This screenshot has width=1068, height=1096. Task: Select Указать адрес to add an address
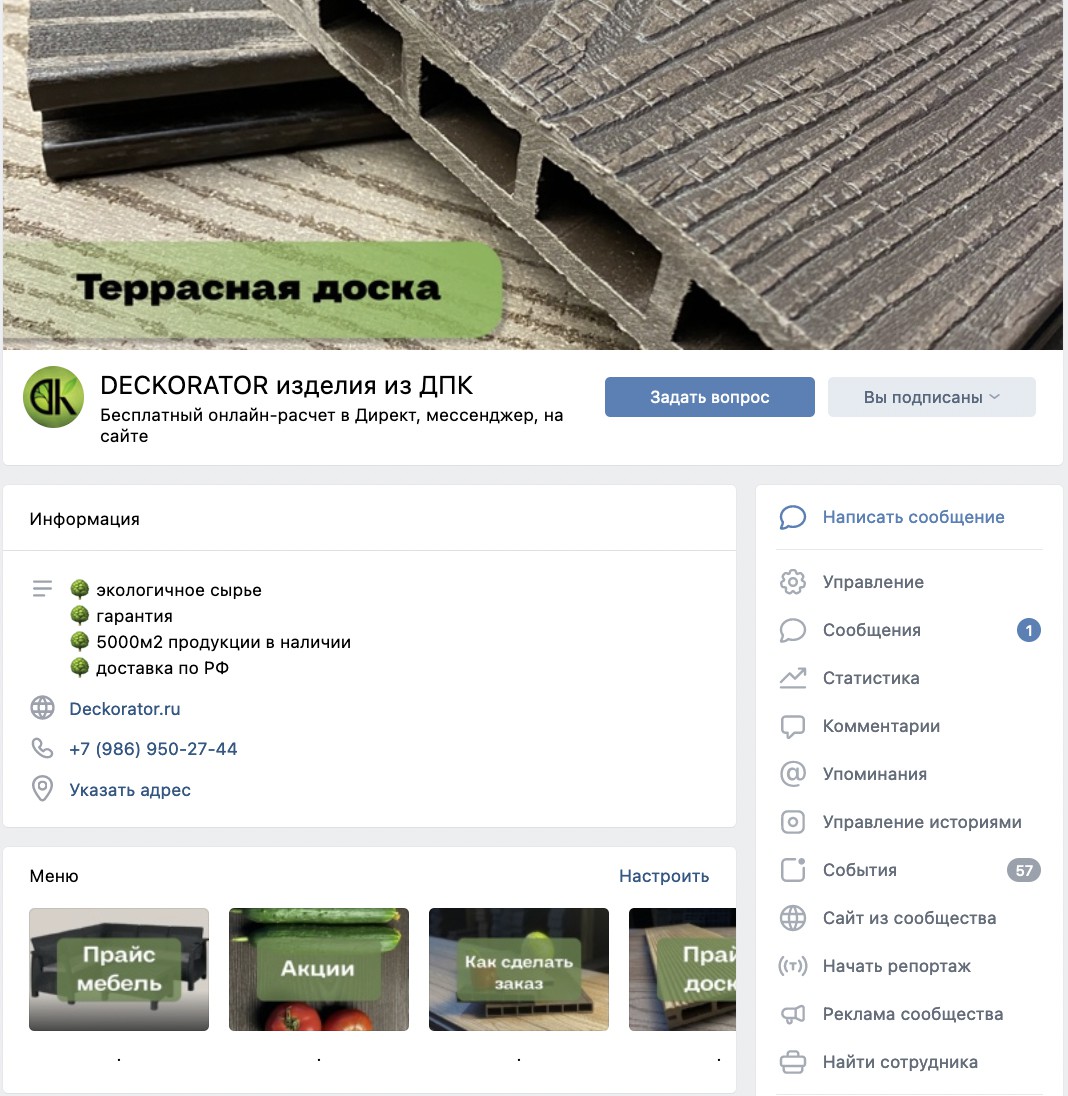point(130,790)
